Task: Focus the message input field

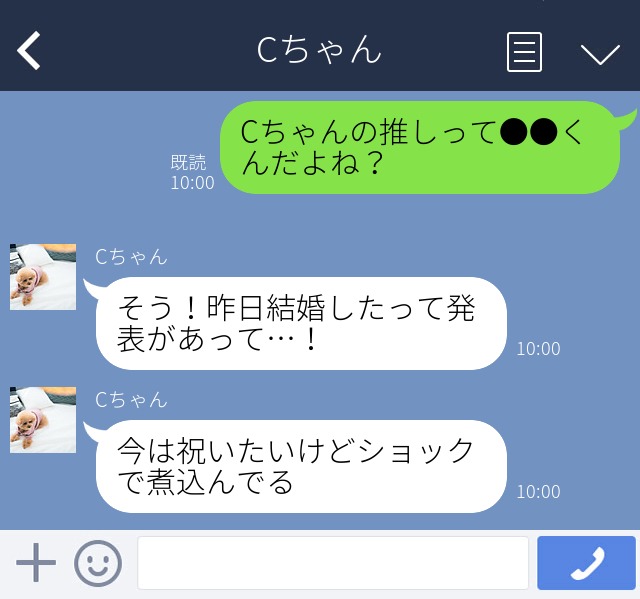Action: pos(332,563)
